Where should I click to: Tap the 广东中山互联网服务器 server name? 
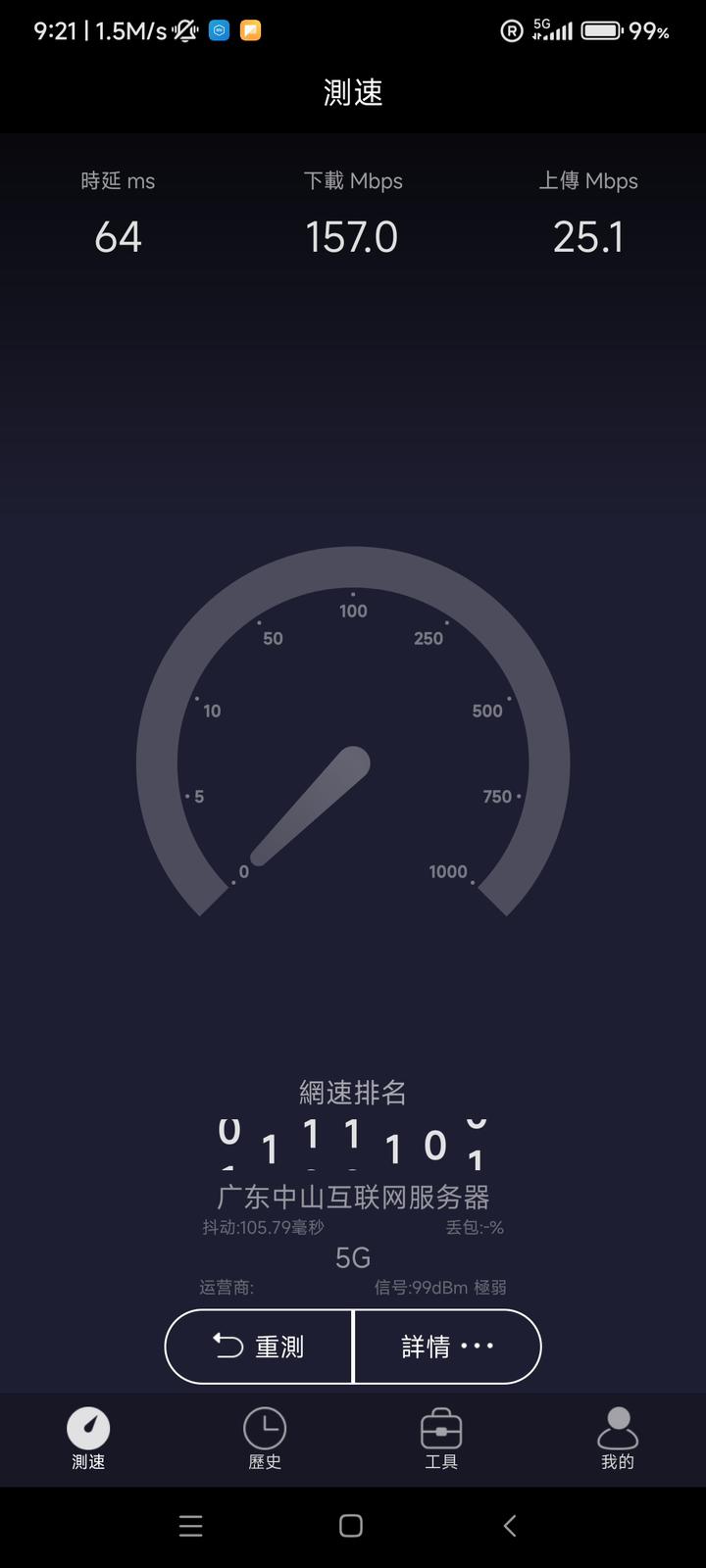click(x=353, y=1197)
